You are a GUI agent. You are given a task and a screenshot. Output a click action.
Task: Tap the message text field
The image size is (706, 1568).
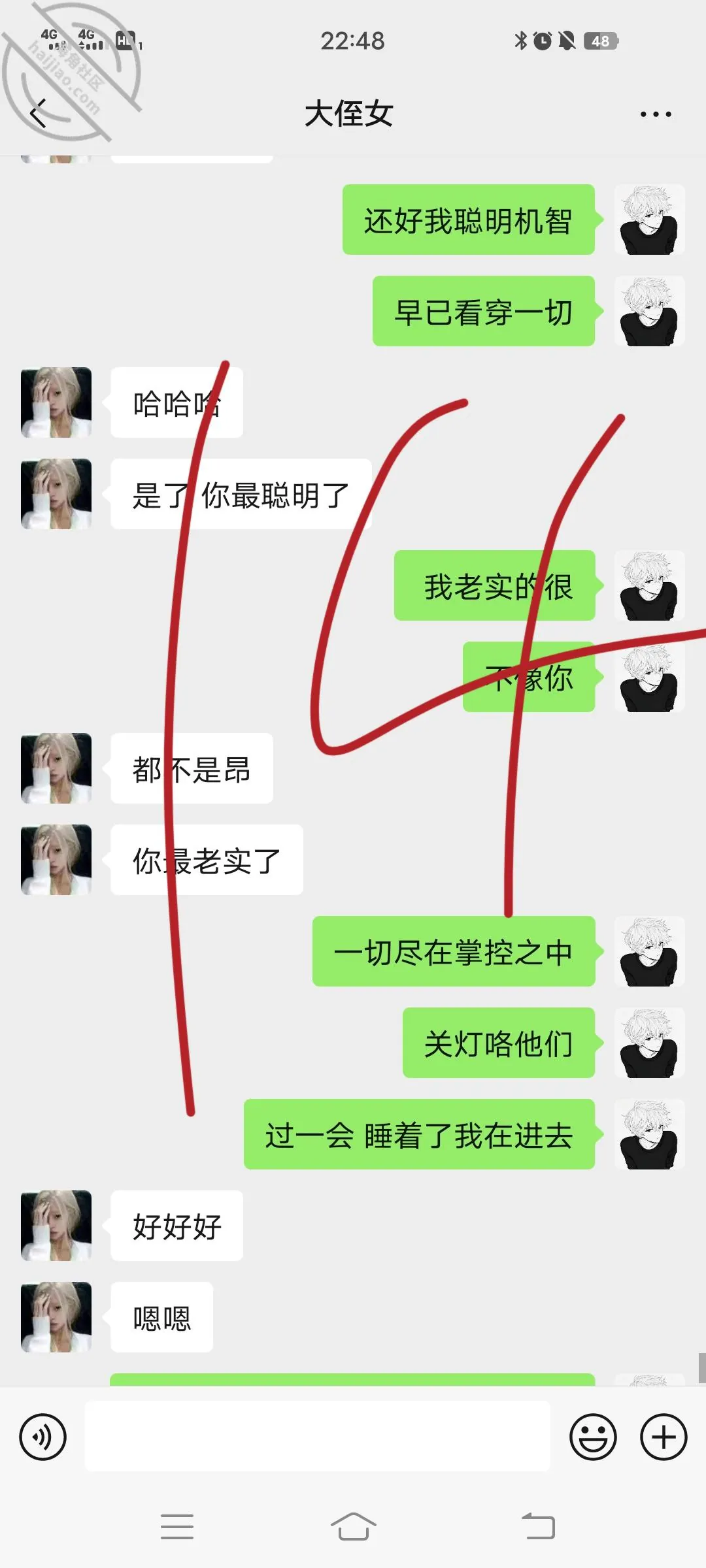tap(318, 1436)
